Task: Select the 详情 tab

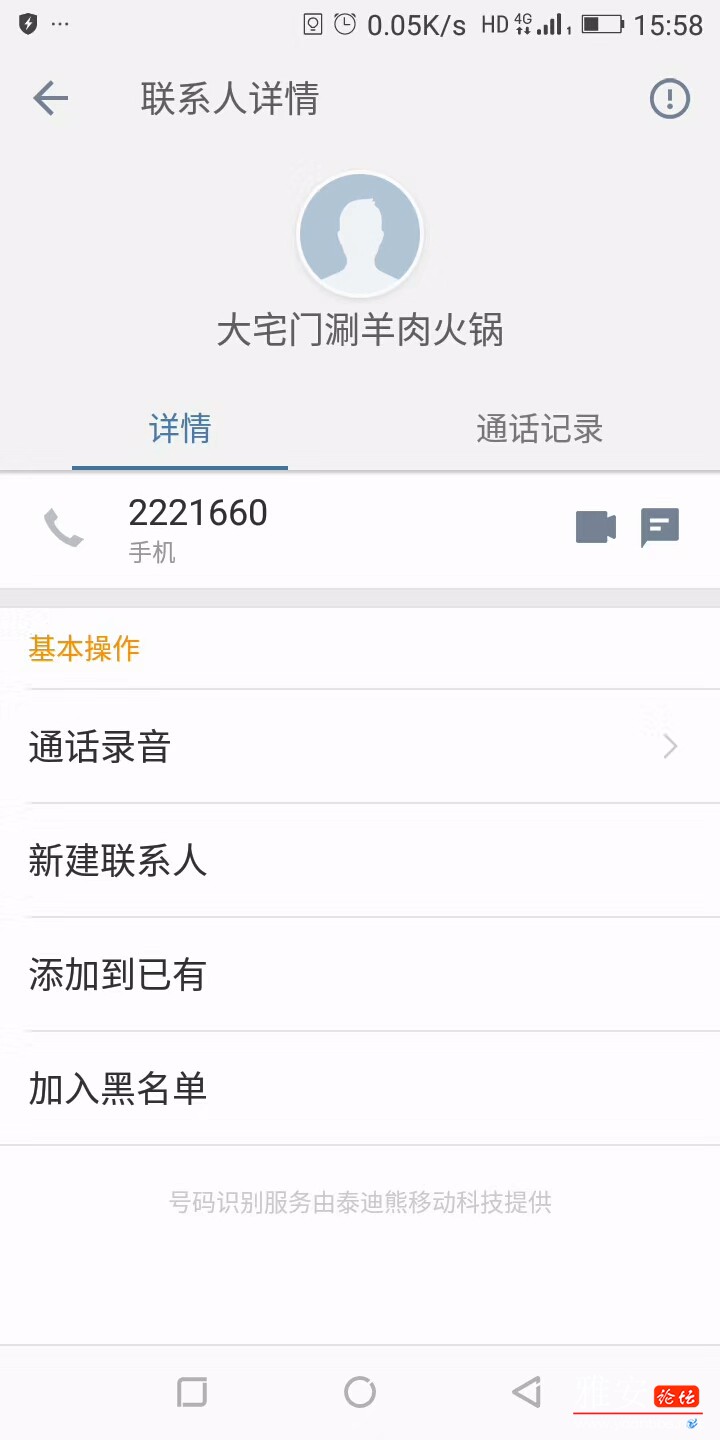Action: (180, 429)
